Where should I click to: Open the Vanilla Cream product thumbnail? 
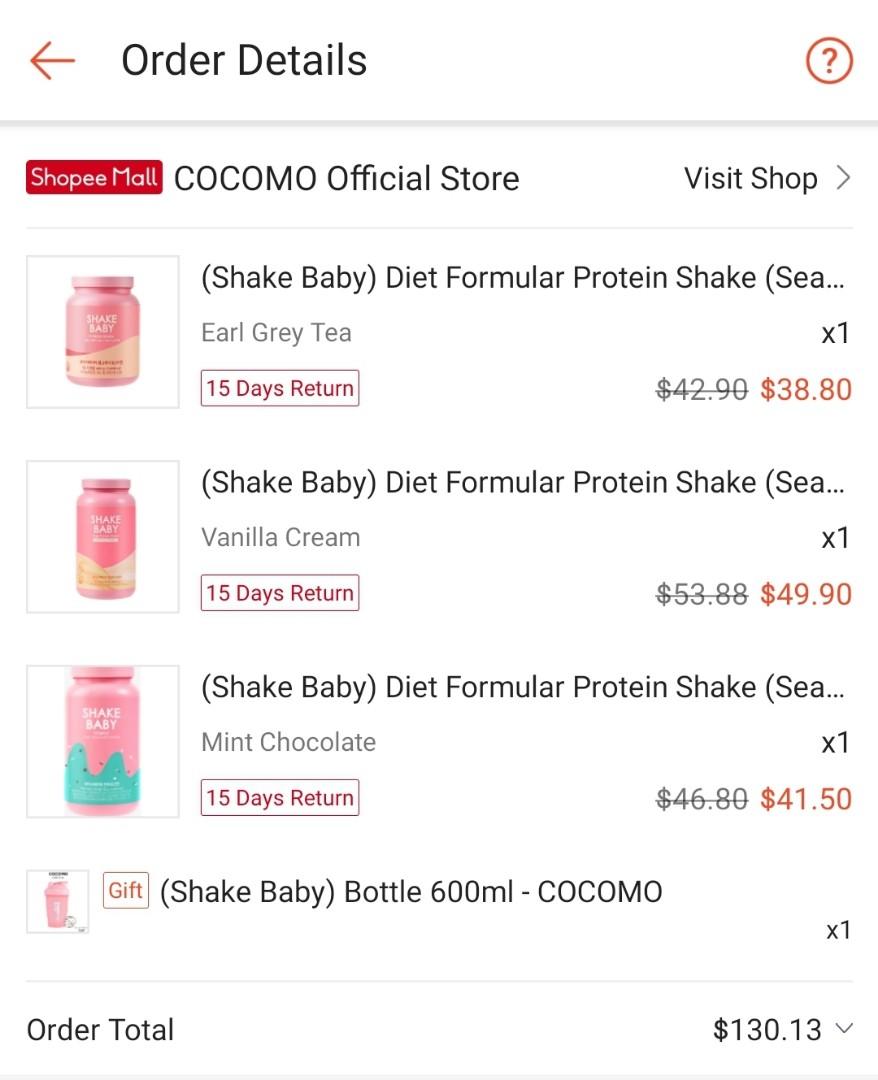(101, 536)
